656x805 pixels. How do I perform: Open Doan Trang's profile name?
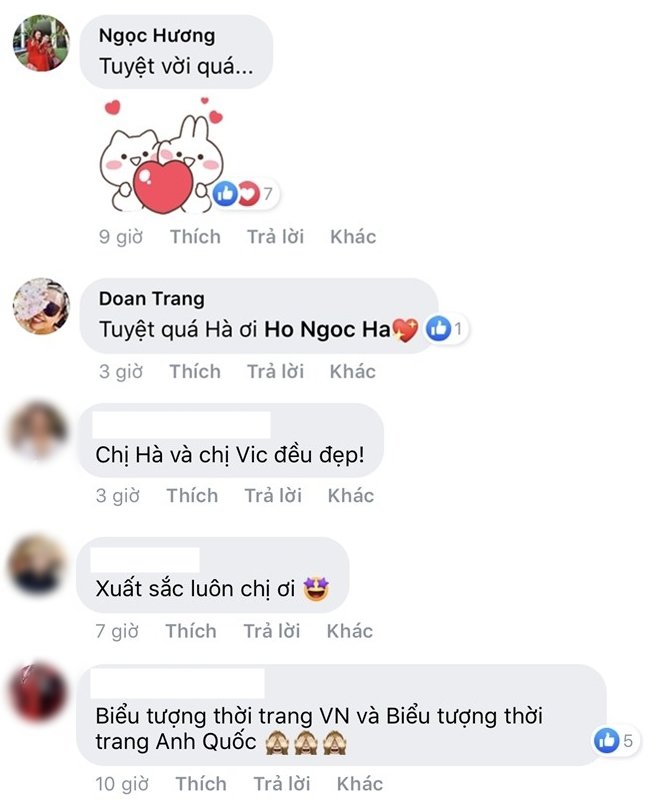point(152,299)
